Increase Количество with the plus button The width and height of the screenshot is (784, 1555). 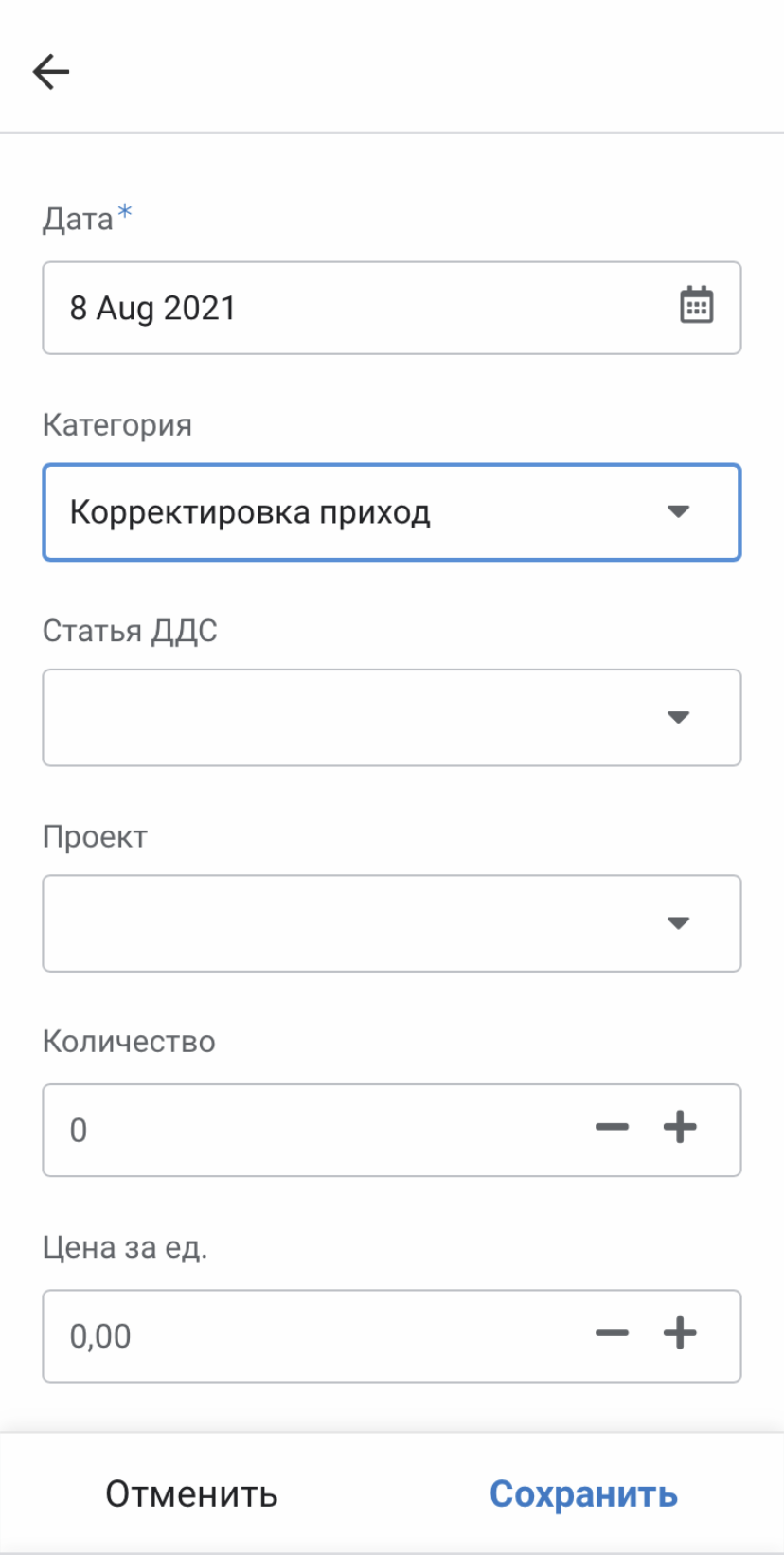point(680,1127)
